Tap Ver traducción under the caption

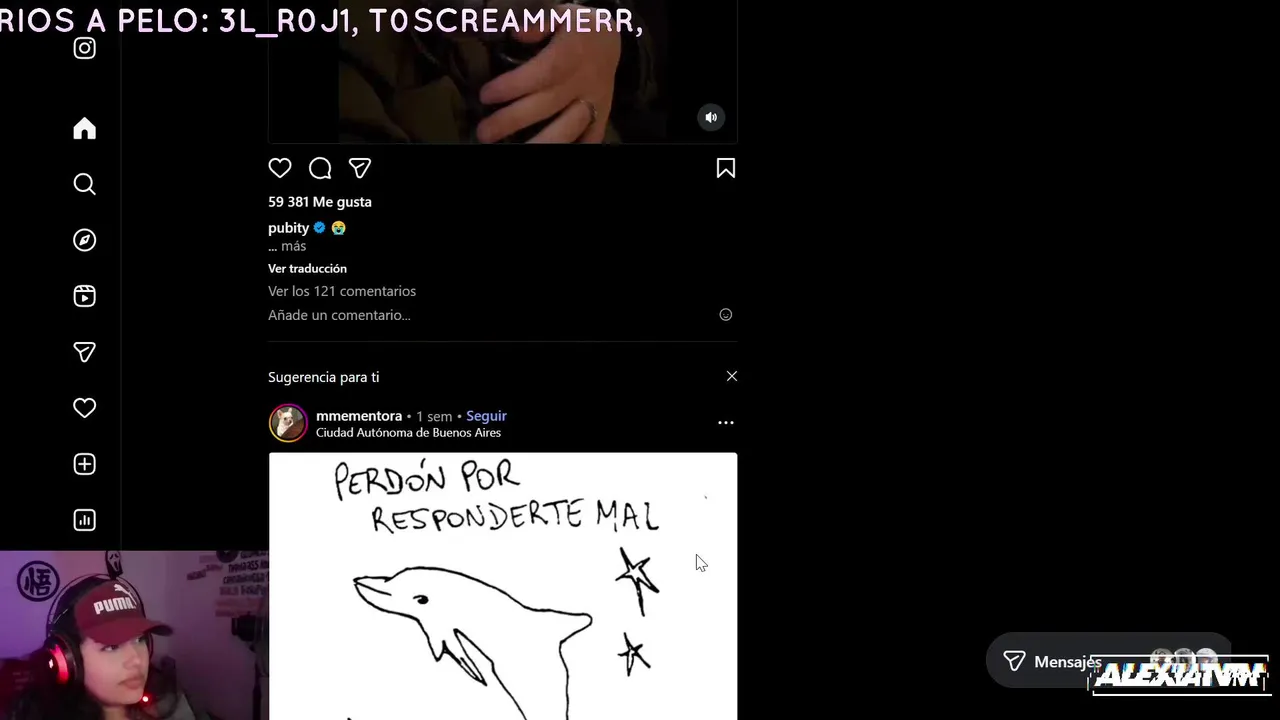coord(307,268)
